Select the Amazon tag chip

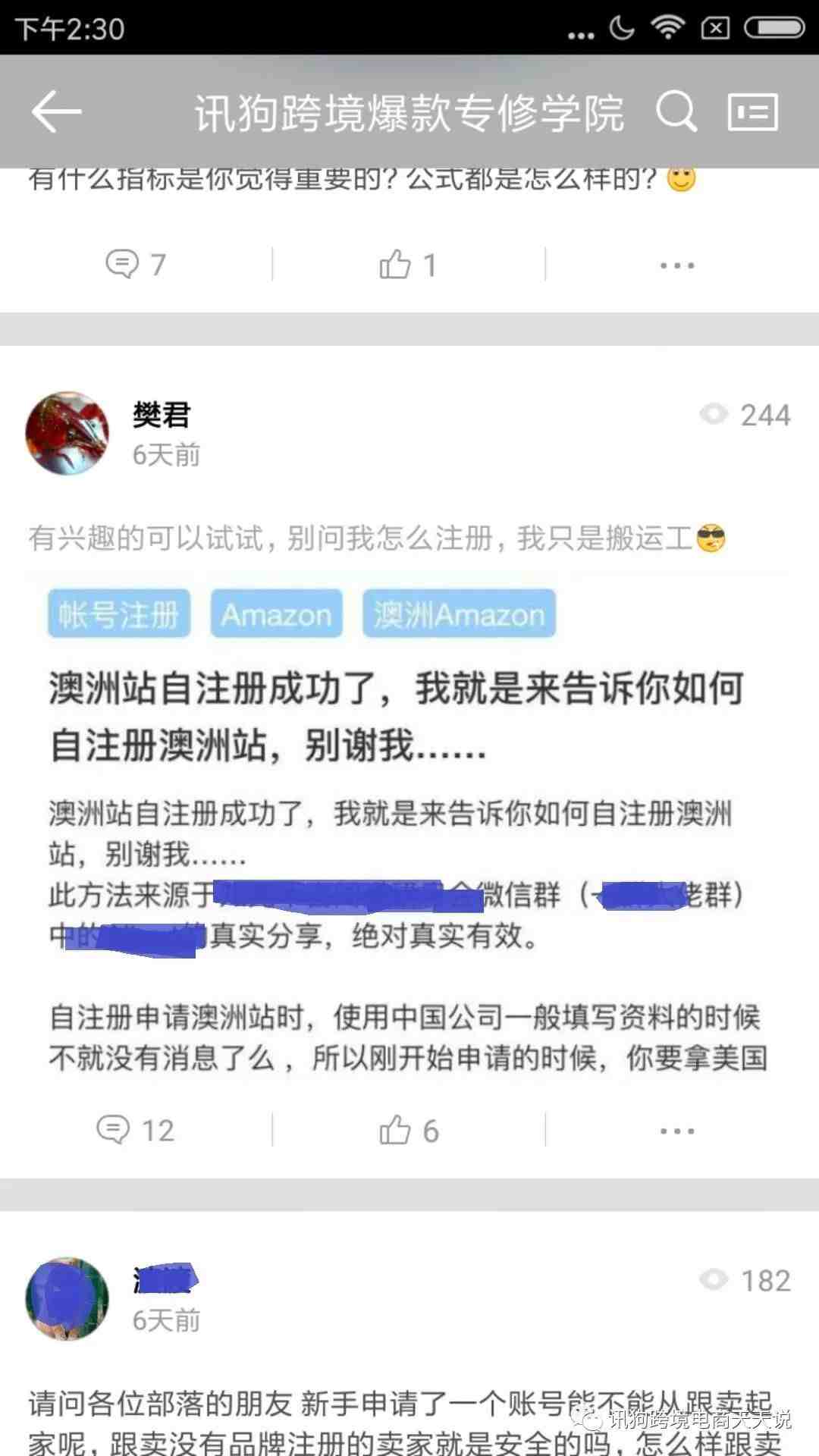click(x=276, y=614)
